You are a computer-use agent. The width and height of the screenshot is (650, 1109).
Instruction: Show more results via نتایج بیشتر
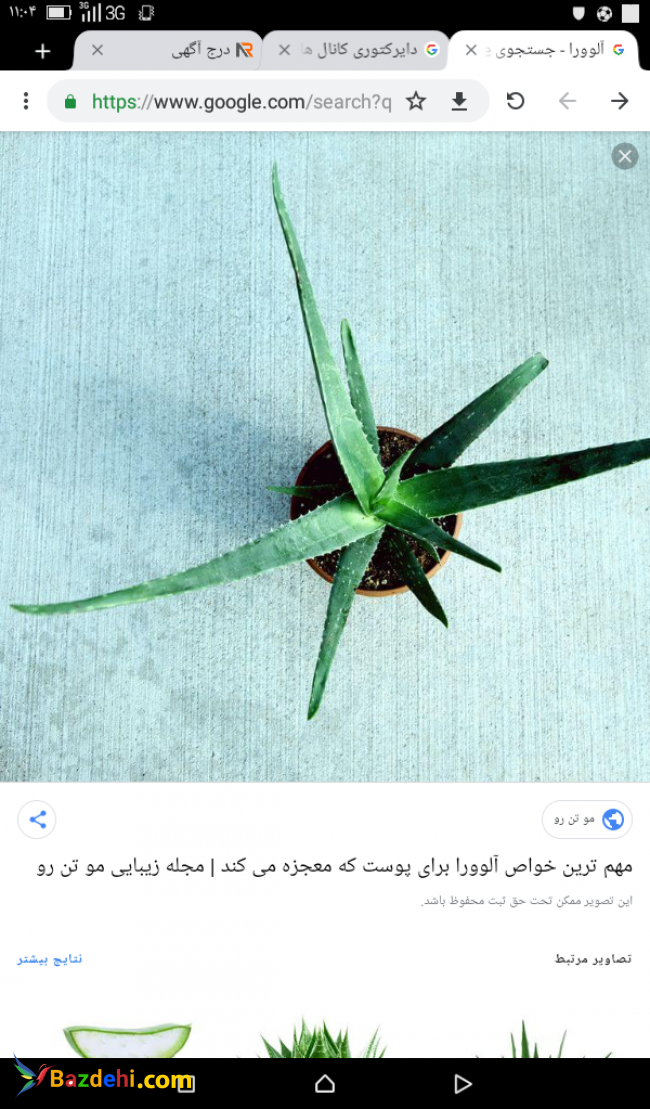click(50, 959)
